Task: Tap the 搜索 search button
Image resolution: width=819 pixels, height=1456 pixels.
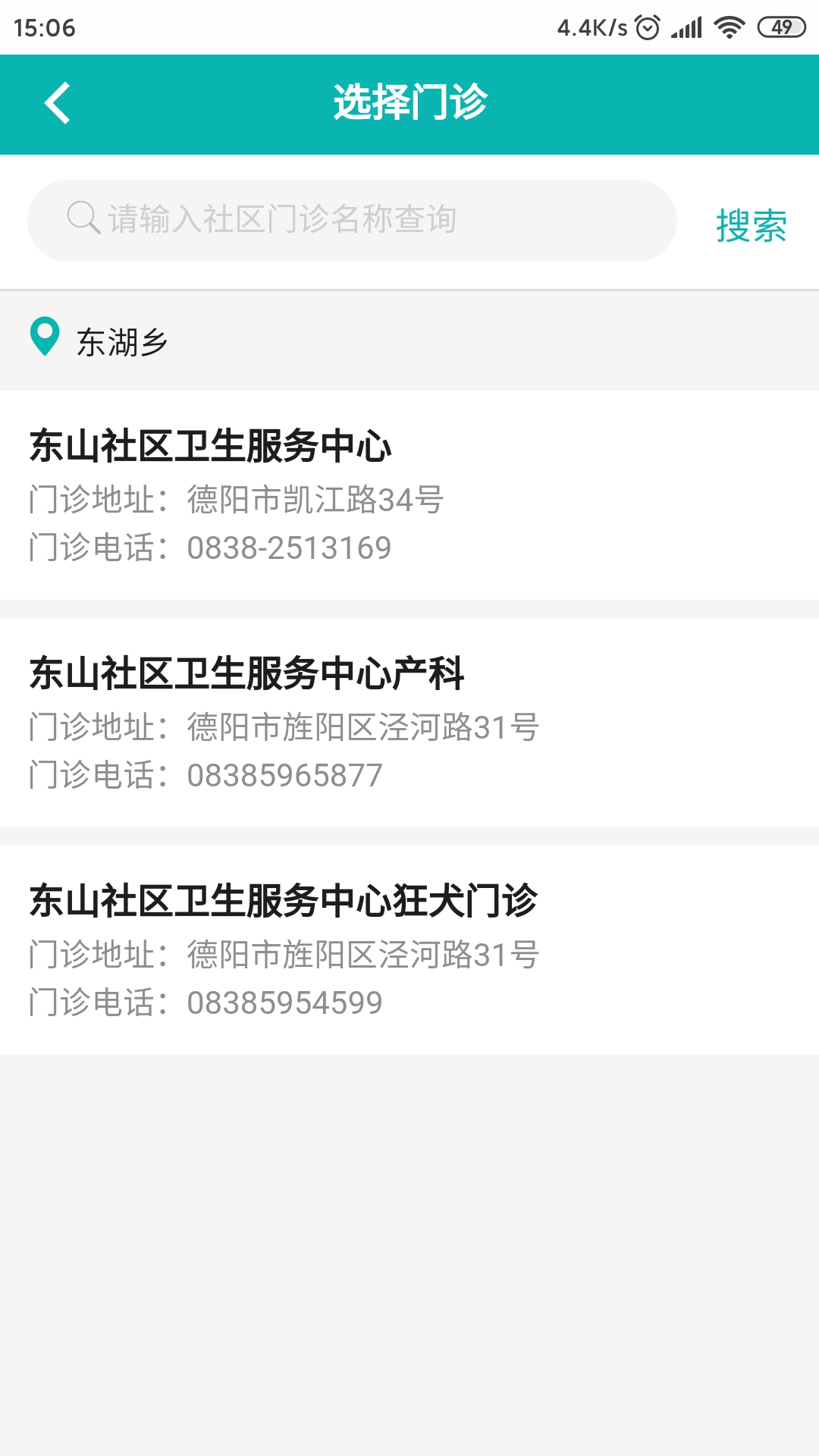Action: pos(751,225)
